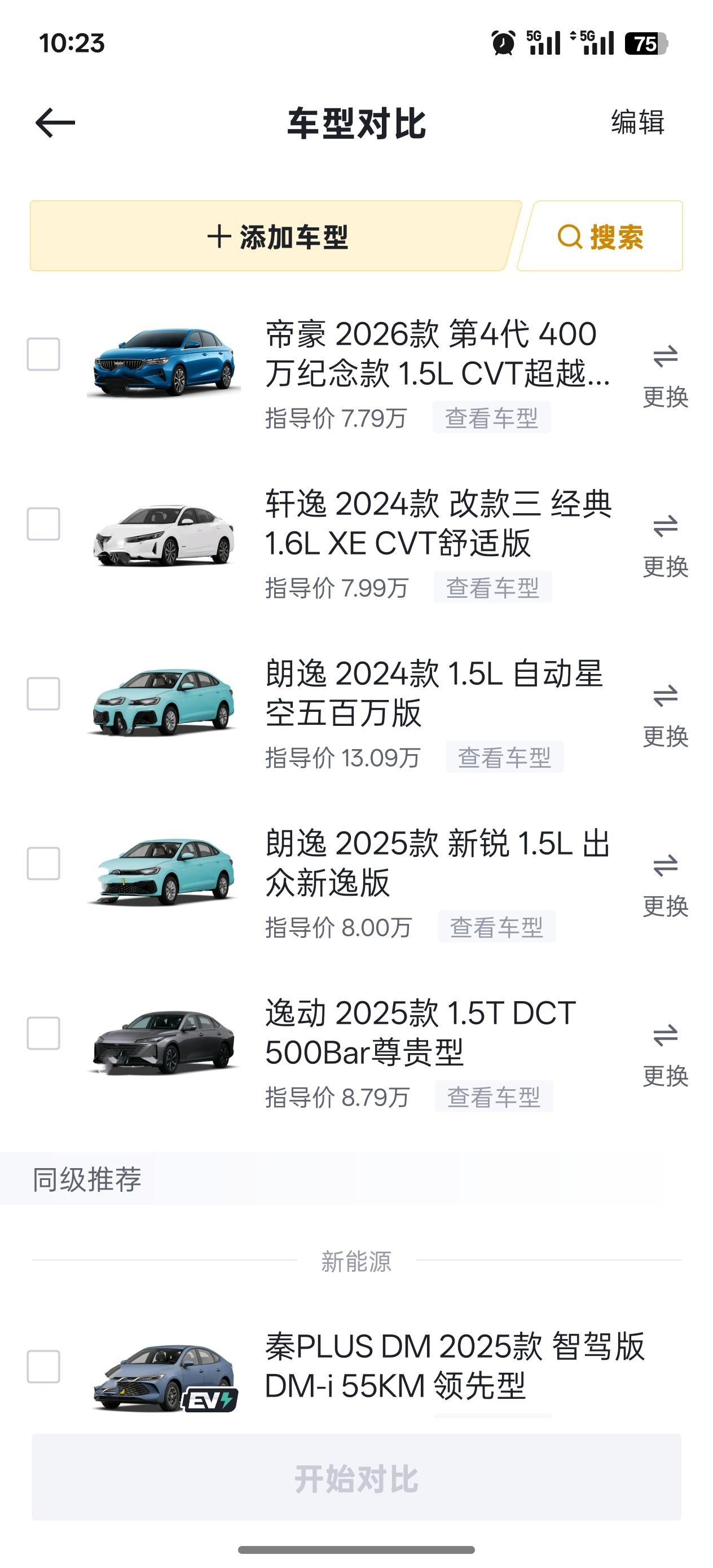Screen dimensions: 713x1568
Task: Select the 轩逸 2024款 checkbox
Action: pos(43,524)
